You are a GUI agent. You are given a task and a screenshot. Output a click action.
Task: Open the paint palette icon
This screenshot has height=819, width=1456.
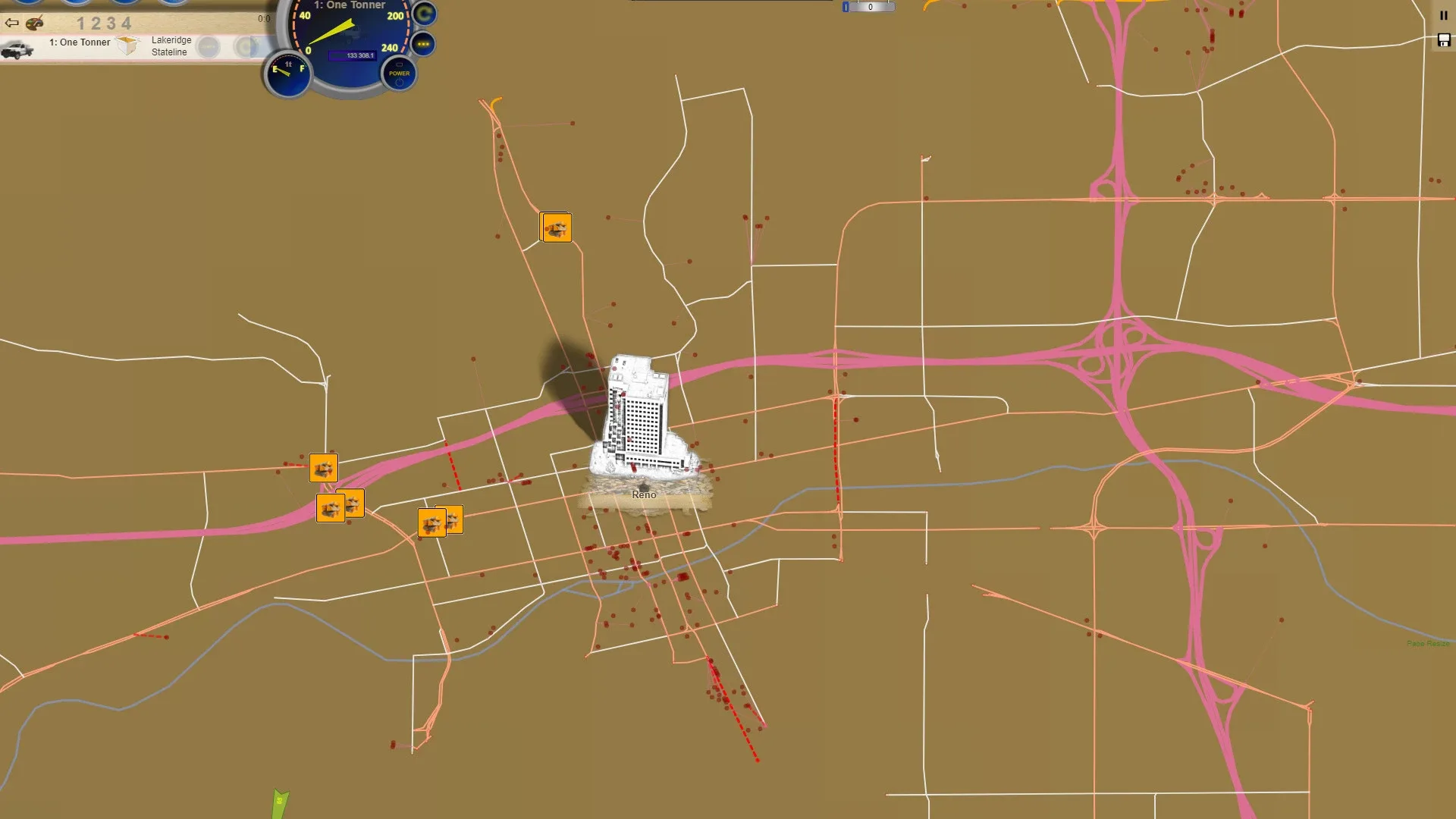[x=34, y=24]
